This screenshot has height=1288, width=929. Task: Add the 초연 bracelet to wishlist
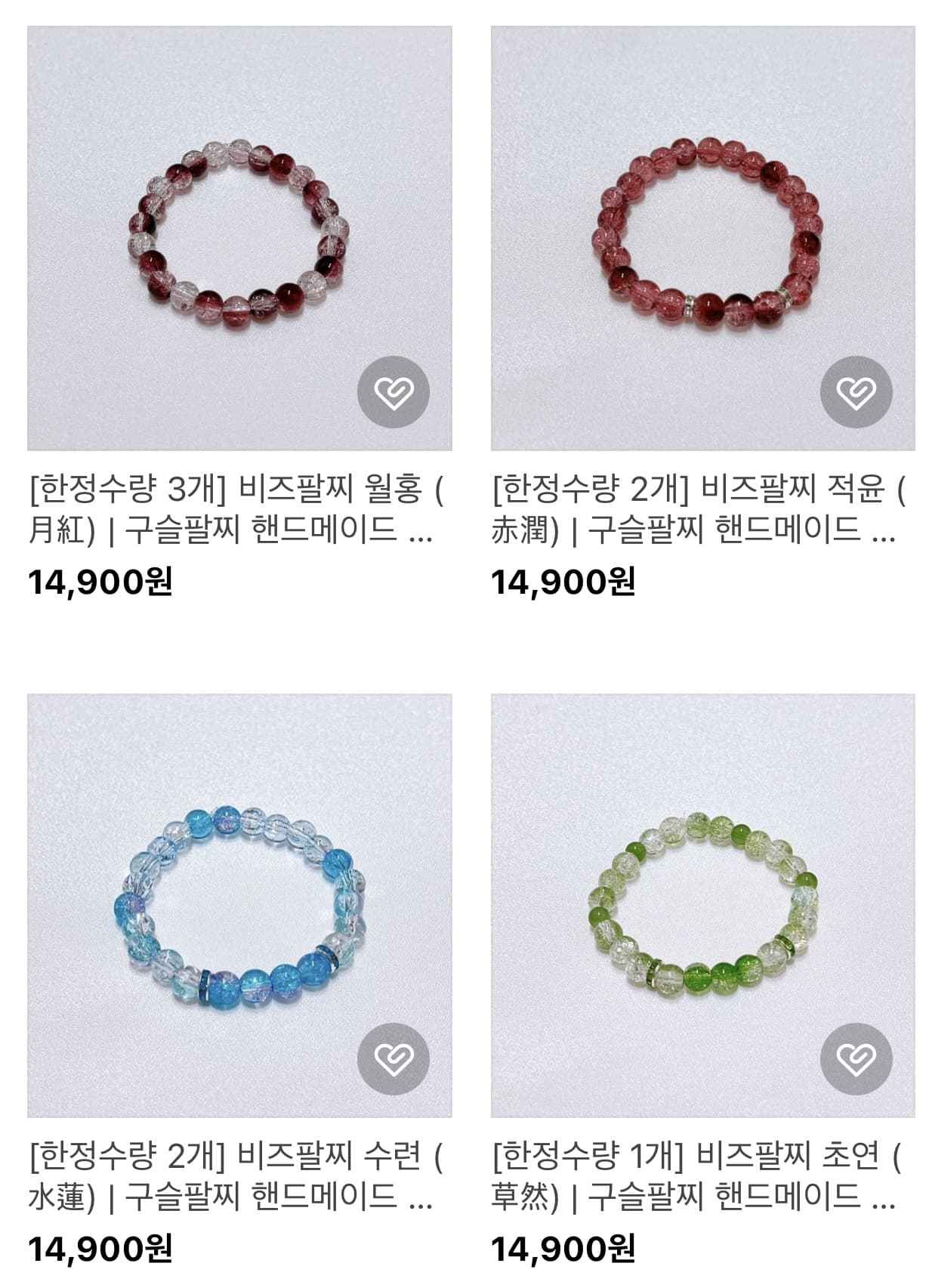[856, 1059]
